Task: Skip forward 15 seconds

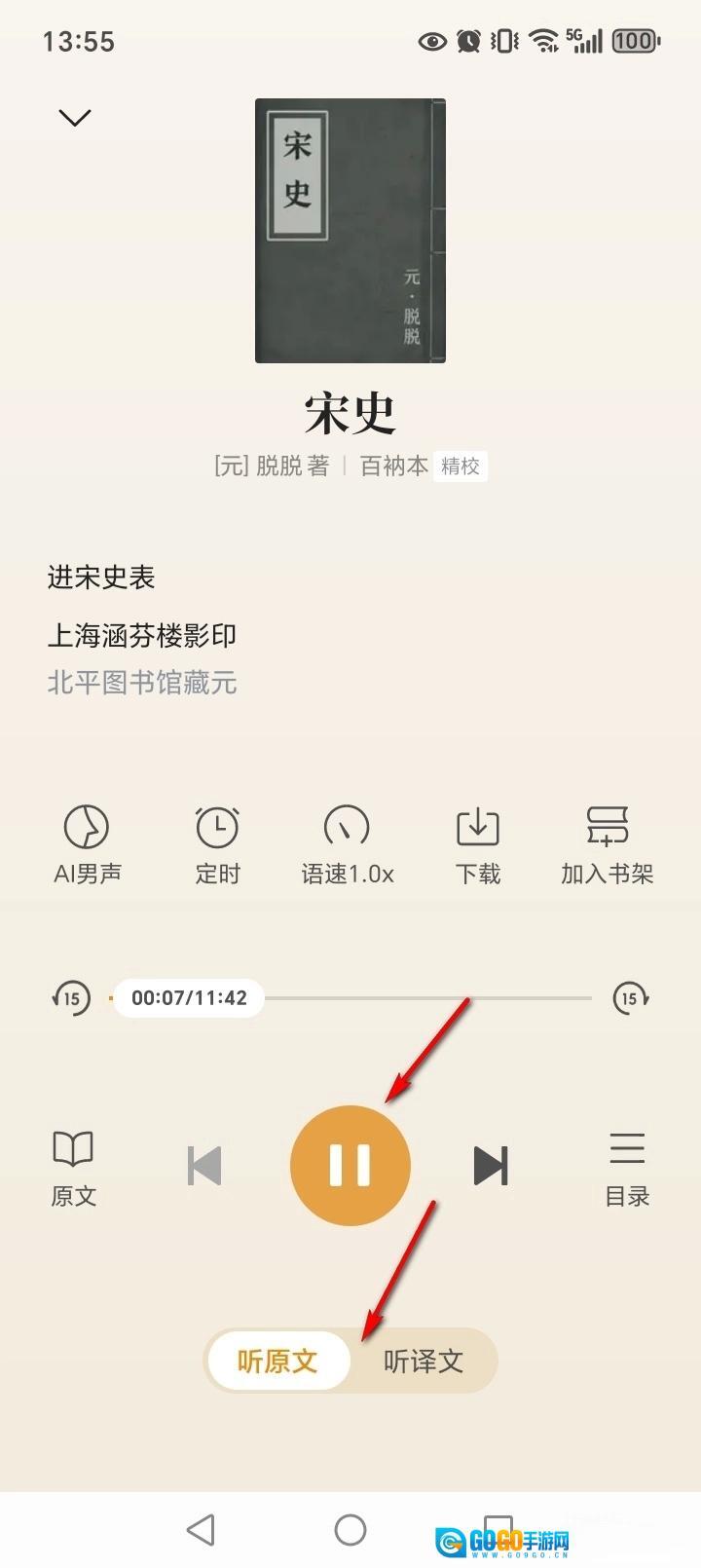Action: 630,997
